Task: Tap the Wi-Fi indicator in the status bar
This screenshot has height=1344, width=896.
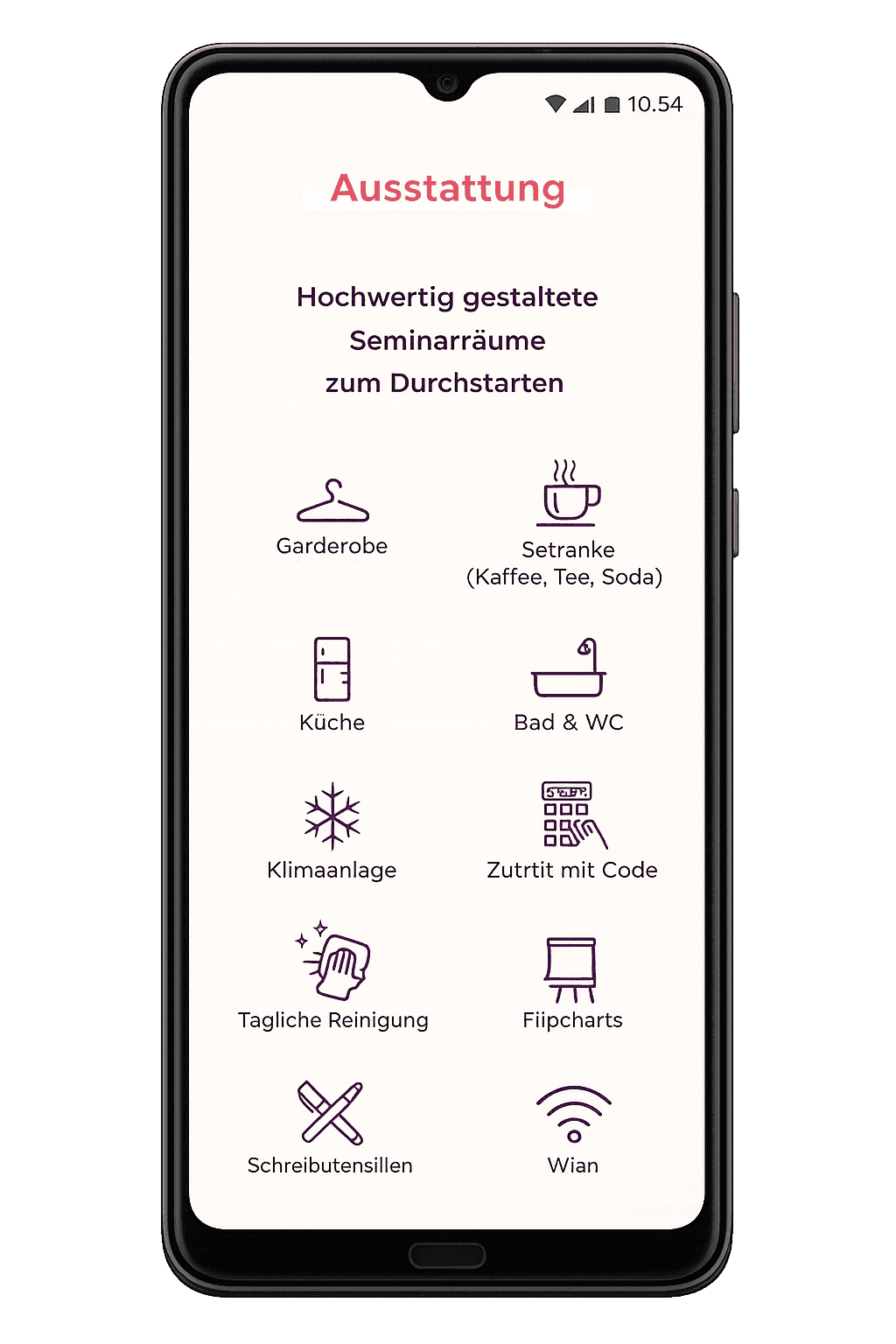Action: point(556,103)
